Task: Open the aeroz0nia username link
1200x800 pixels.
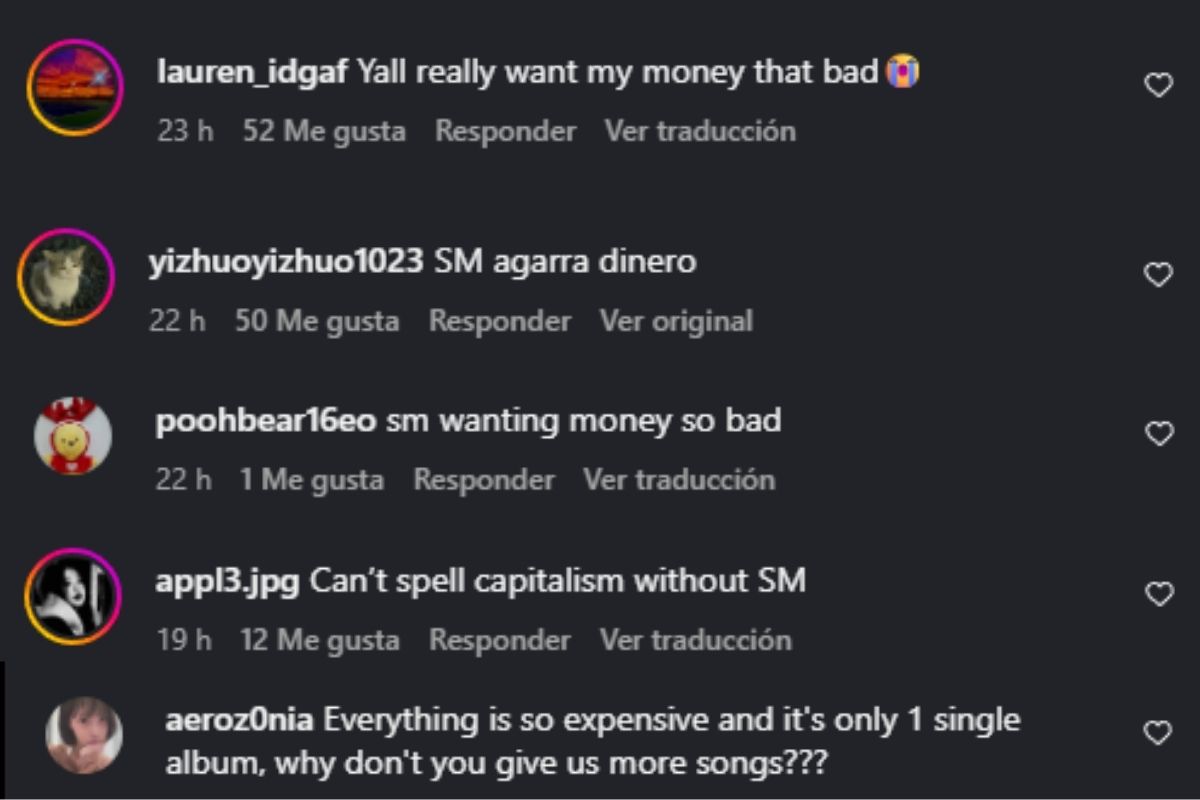Action: (x=240, y=720)
